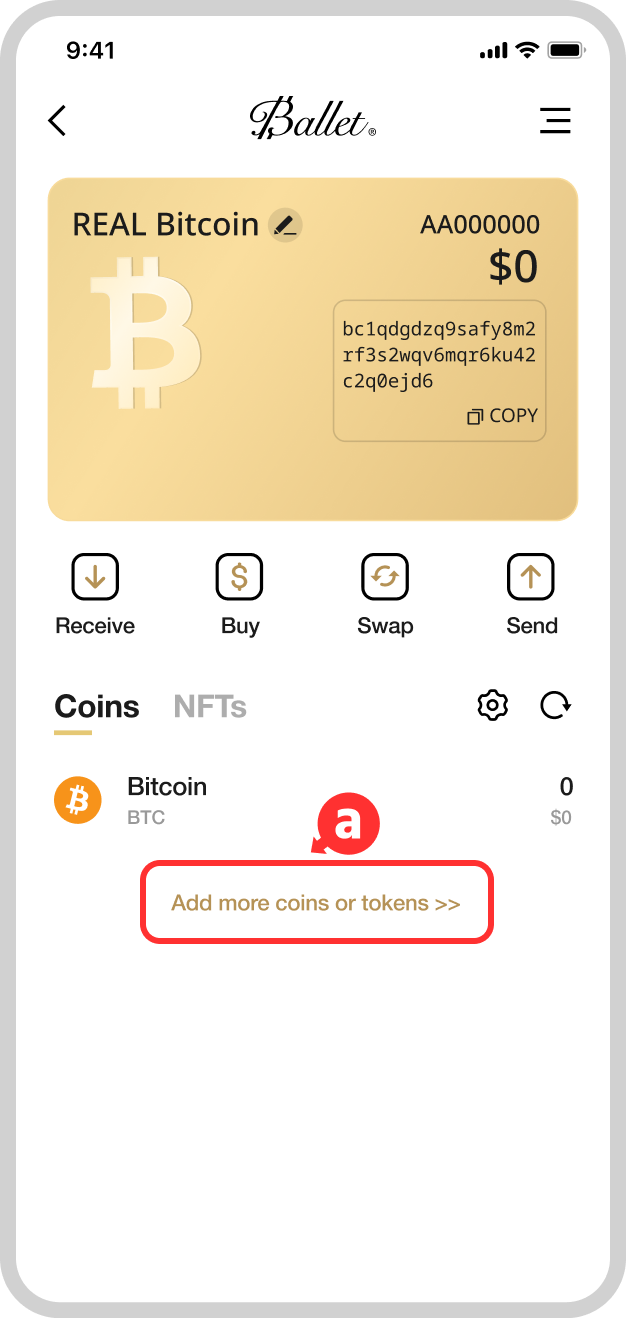This screenshot has height=1318, width=626.
Task: Switch to the NFTs tab
Action: (210, 707)
